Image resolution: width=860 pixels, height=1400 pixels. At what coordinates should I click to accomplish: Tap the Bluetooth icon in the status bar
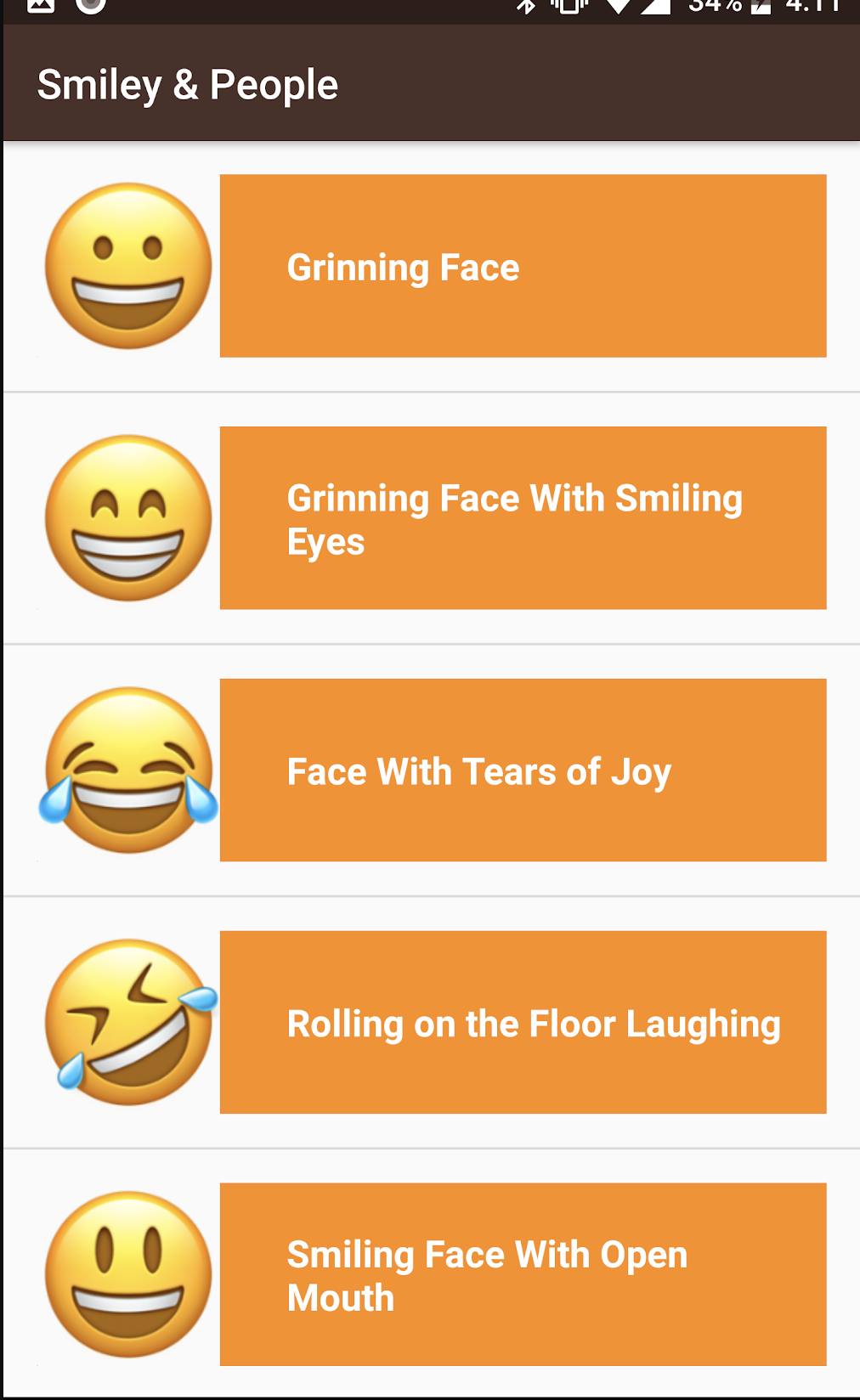[x=528, y=7]
